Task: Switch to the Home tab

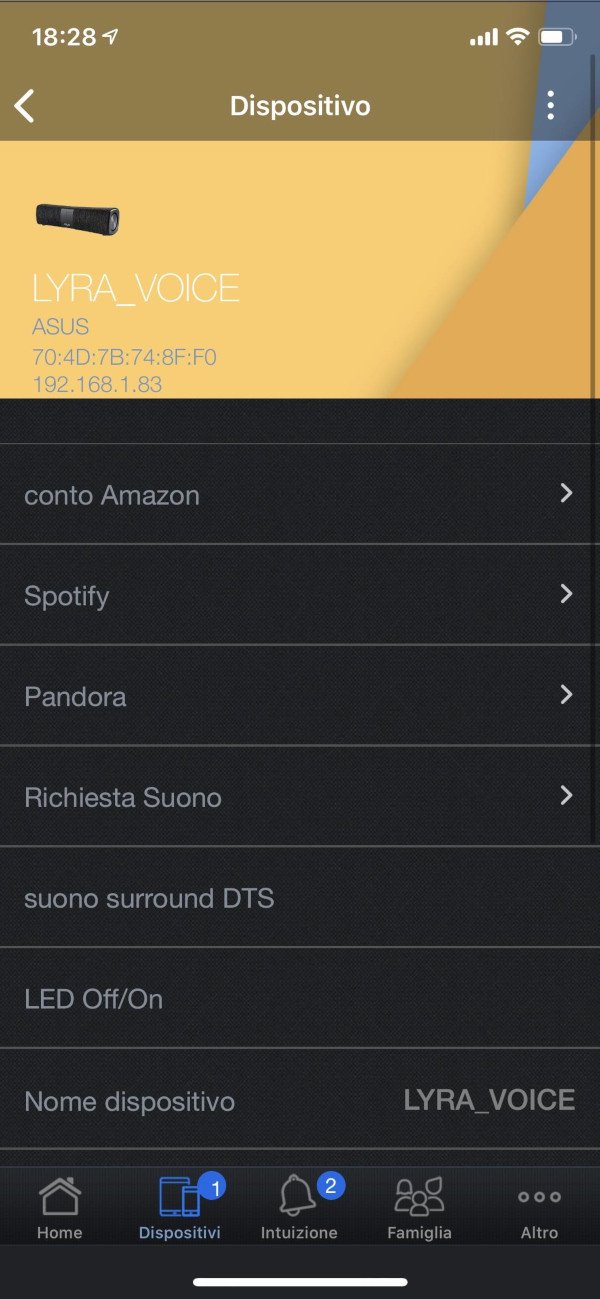Action: tap(60, 1208)
